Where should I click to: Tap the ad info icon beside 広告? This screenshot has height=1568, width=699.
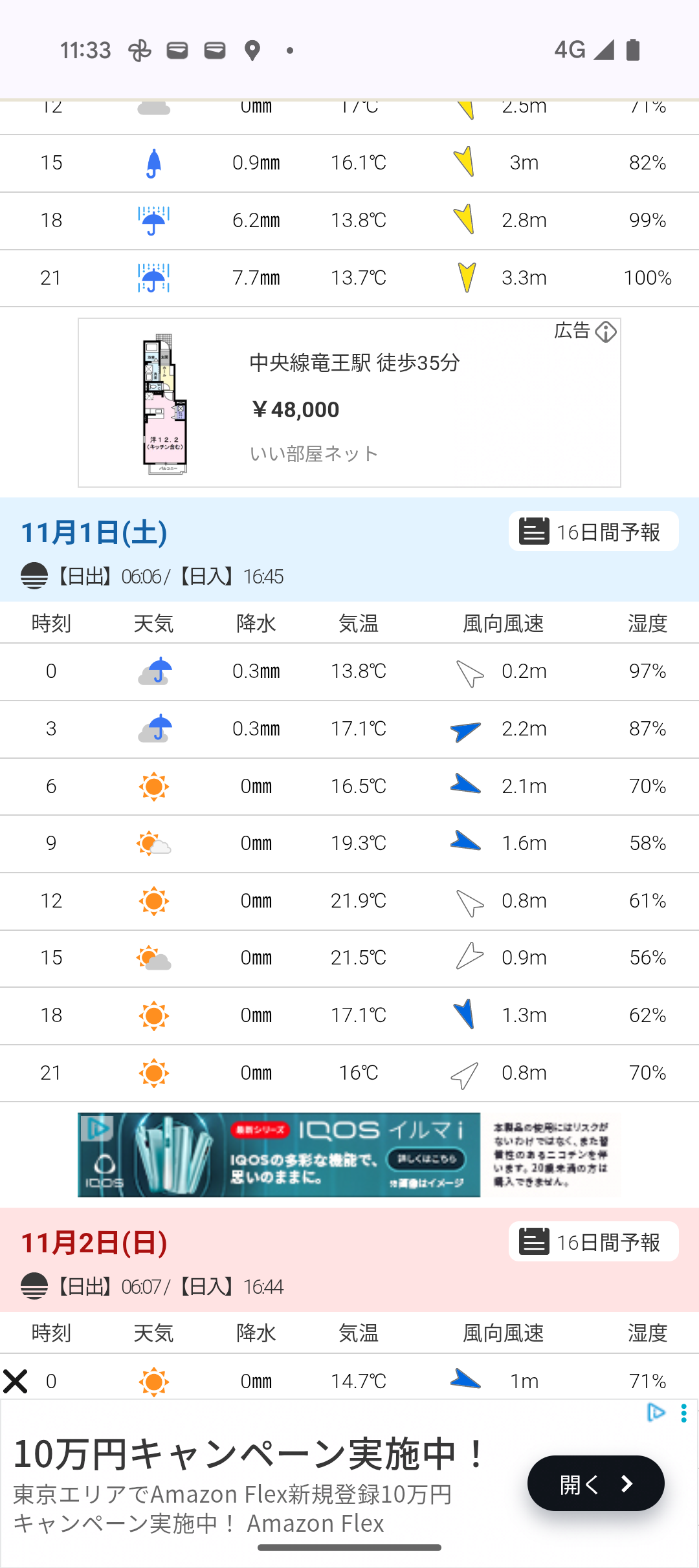click(x=606, y=332)
